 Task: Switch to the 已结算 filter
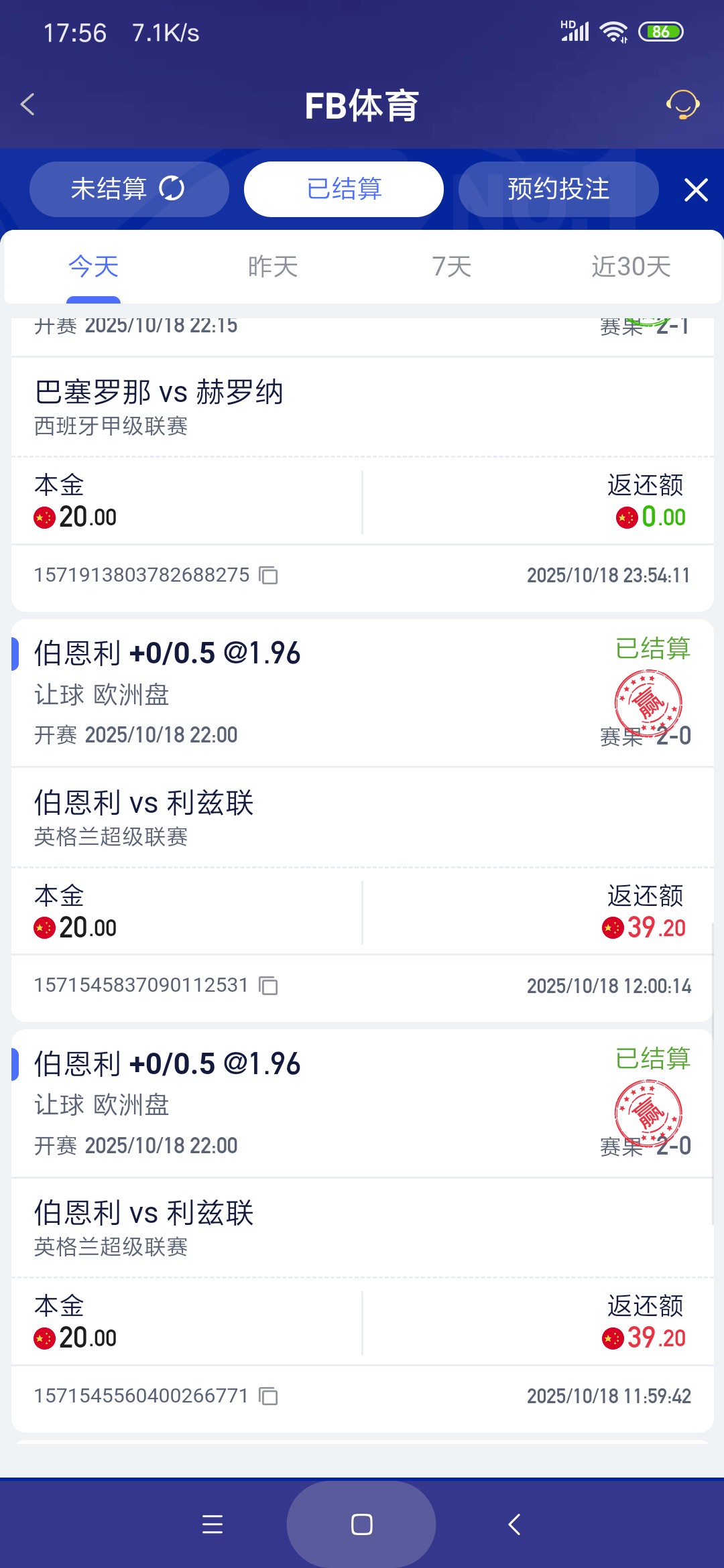(x=343, y=189)
